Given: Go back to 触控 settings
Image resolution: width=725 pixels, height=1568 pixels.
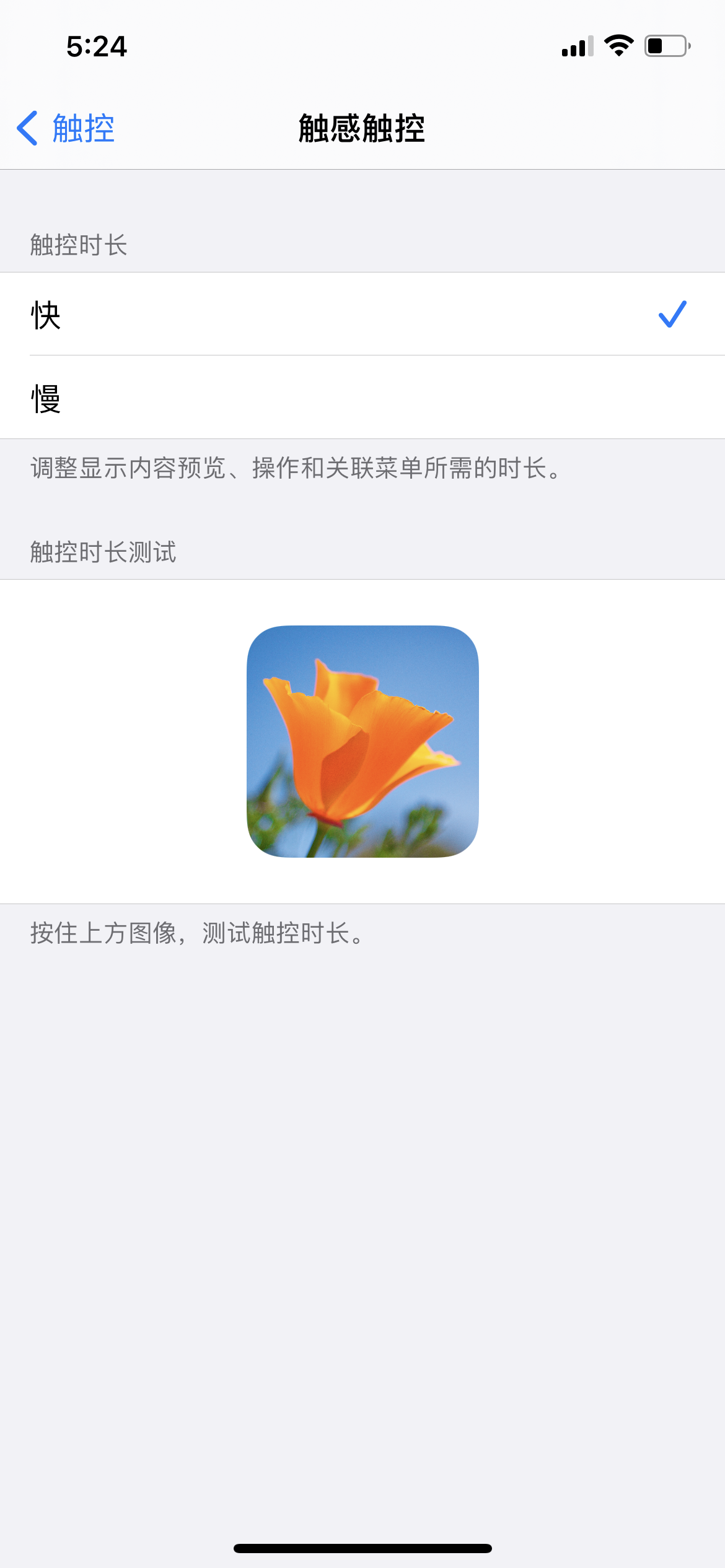Looking at the screenshot, I should [66, 128].
